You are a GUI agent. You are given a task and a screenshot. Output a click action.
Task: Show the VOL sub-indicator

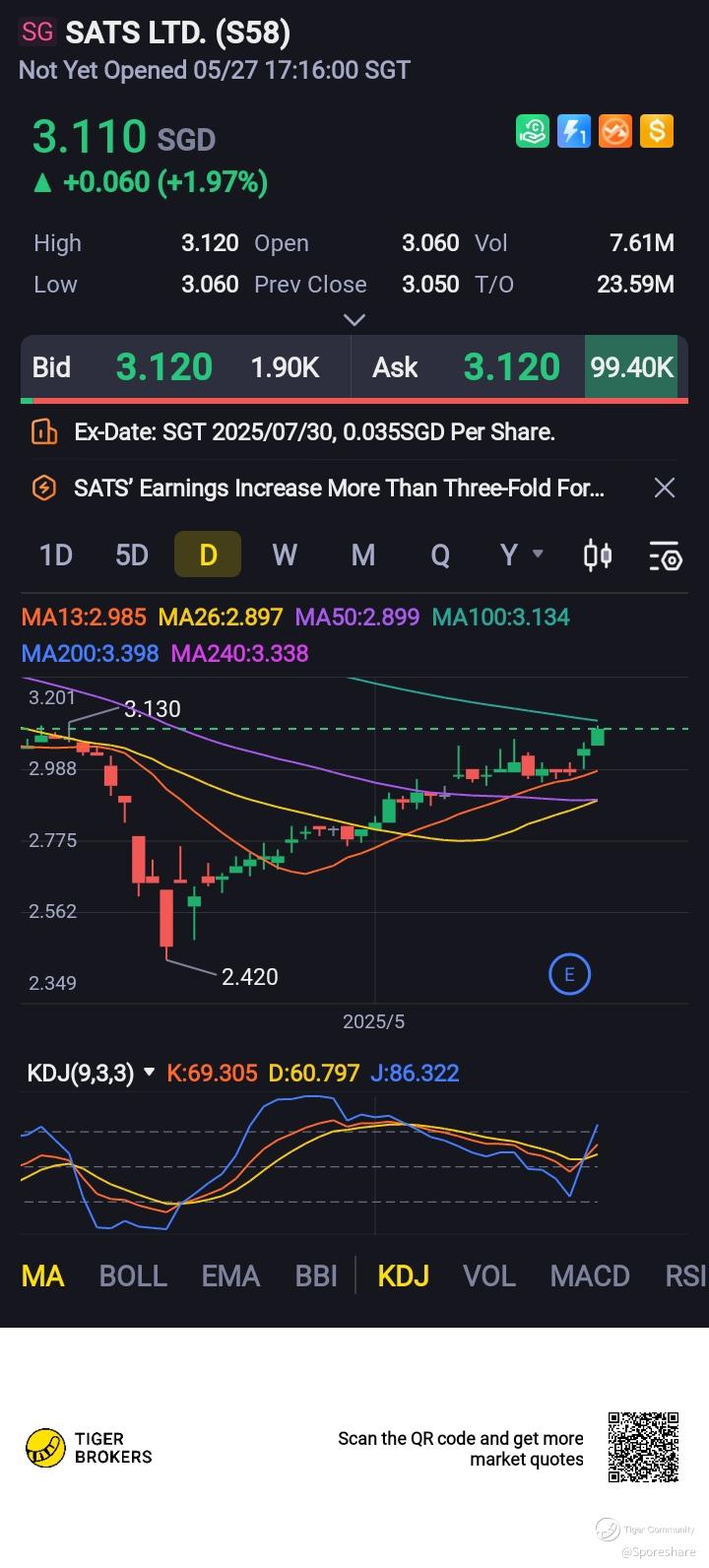click(x=488, y=1276)
